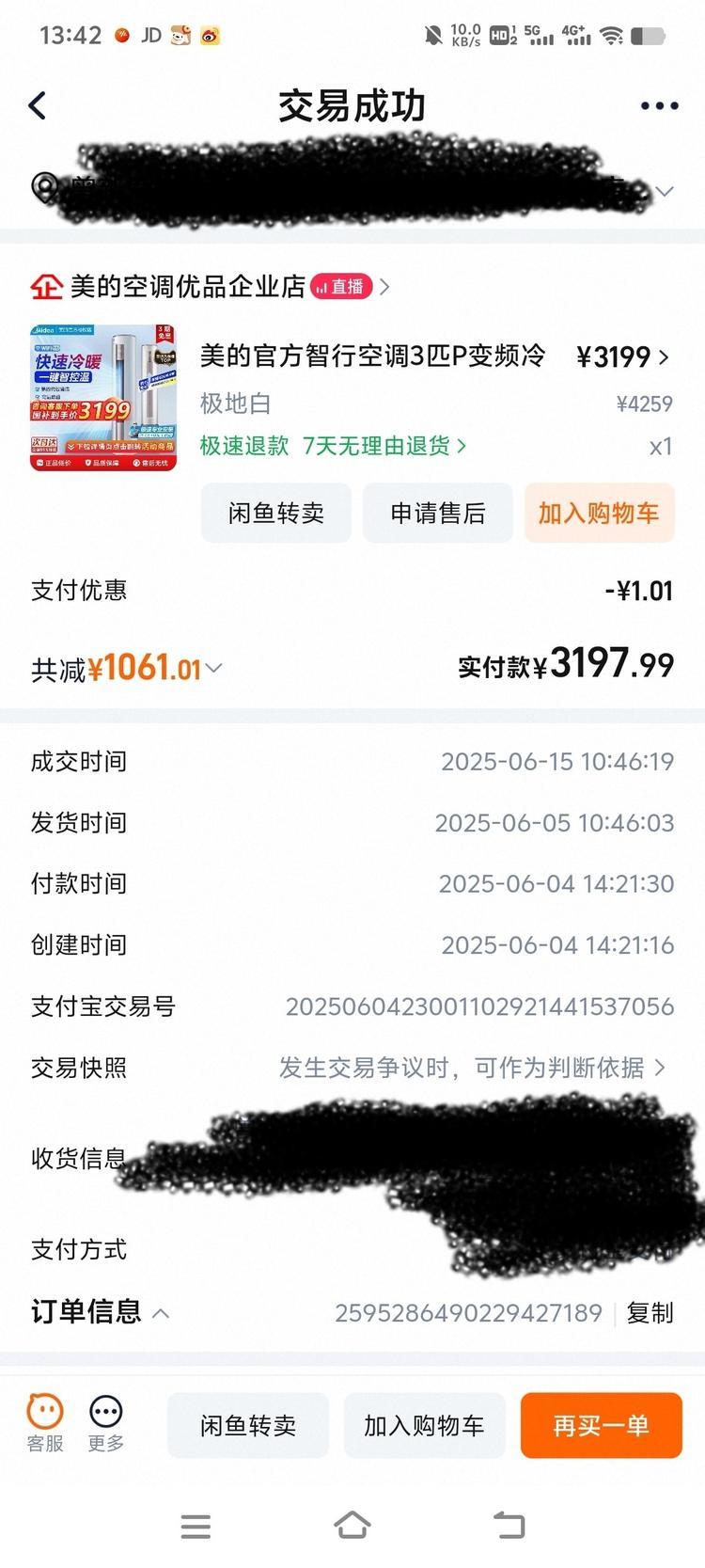The height and width of the screenshot is (1568, 705).
Task: Open the 更多 options at the bottom
Action: point(105,1423)
